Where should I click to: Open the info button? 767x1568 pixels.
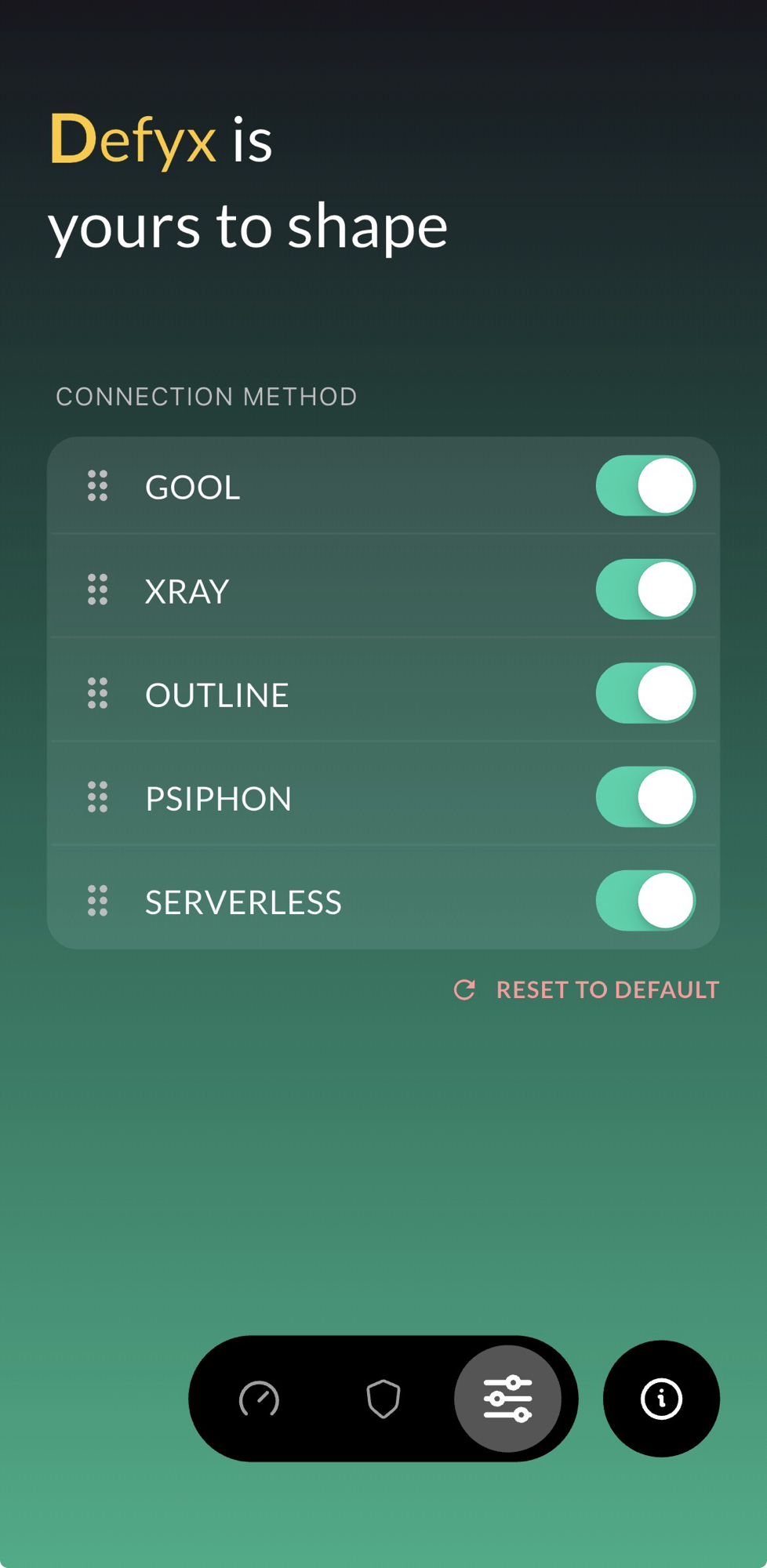[x=661, y=1399]
